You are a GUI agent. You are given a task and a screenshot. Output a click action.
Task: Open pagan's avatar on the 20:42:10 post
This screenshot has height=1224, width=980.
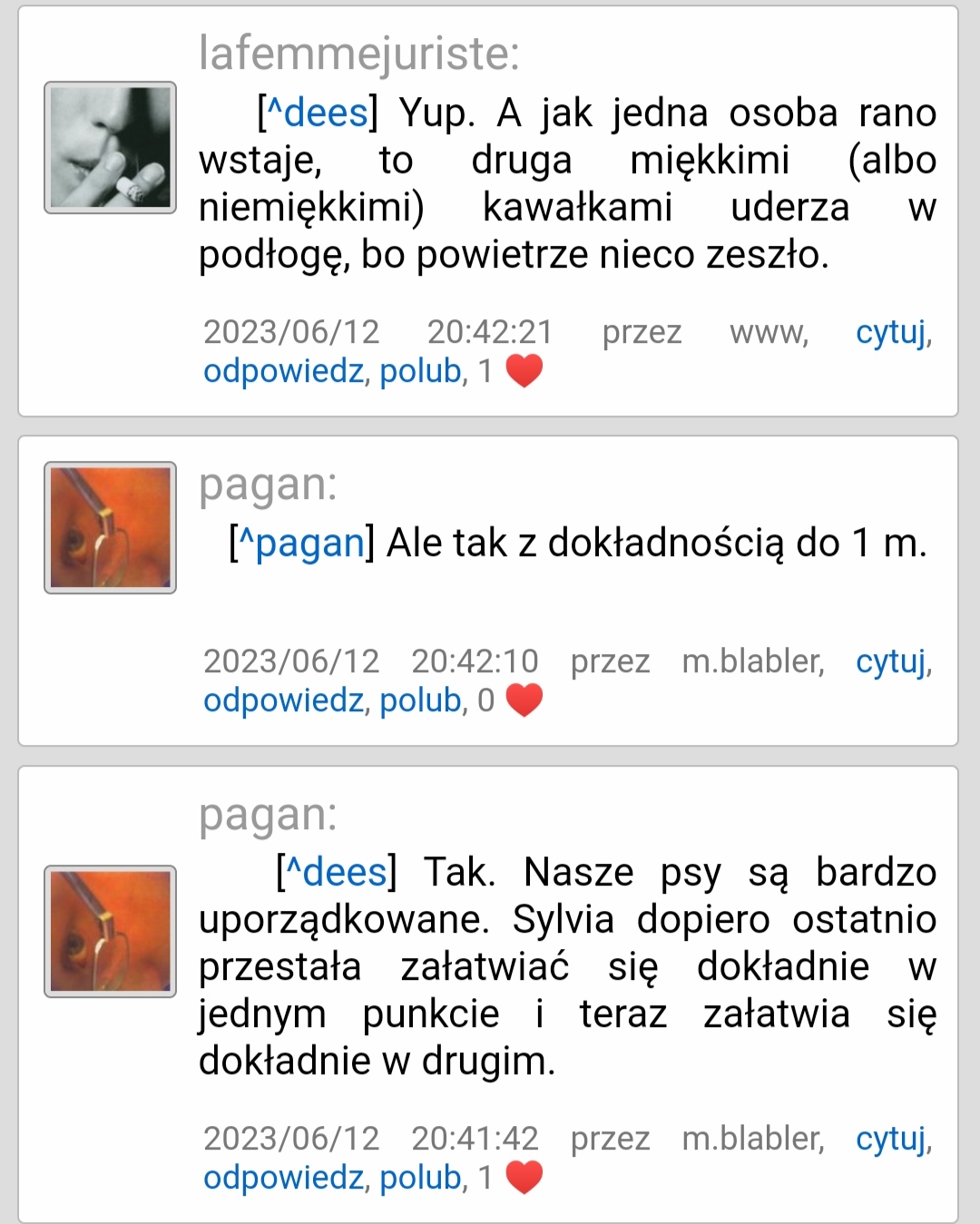(x=110, y=528)
